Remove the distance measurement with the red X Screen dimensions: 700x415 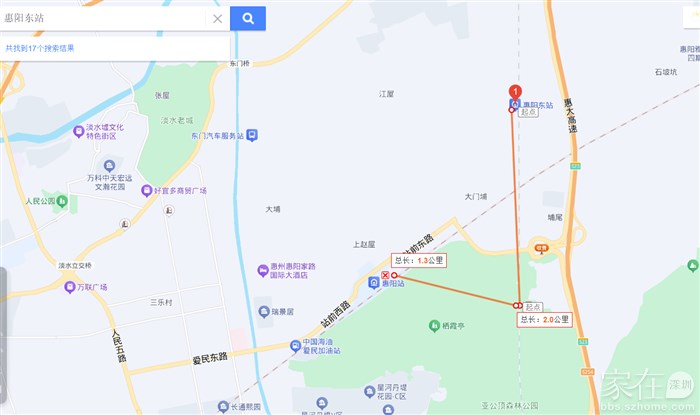click(x=386, y=275)
